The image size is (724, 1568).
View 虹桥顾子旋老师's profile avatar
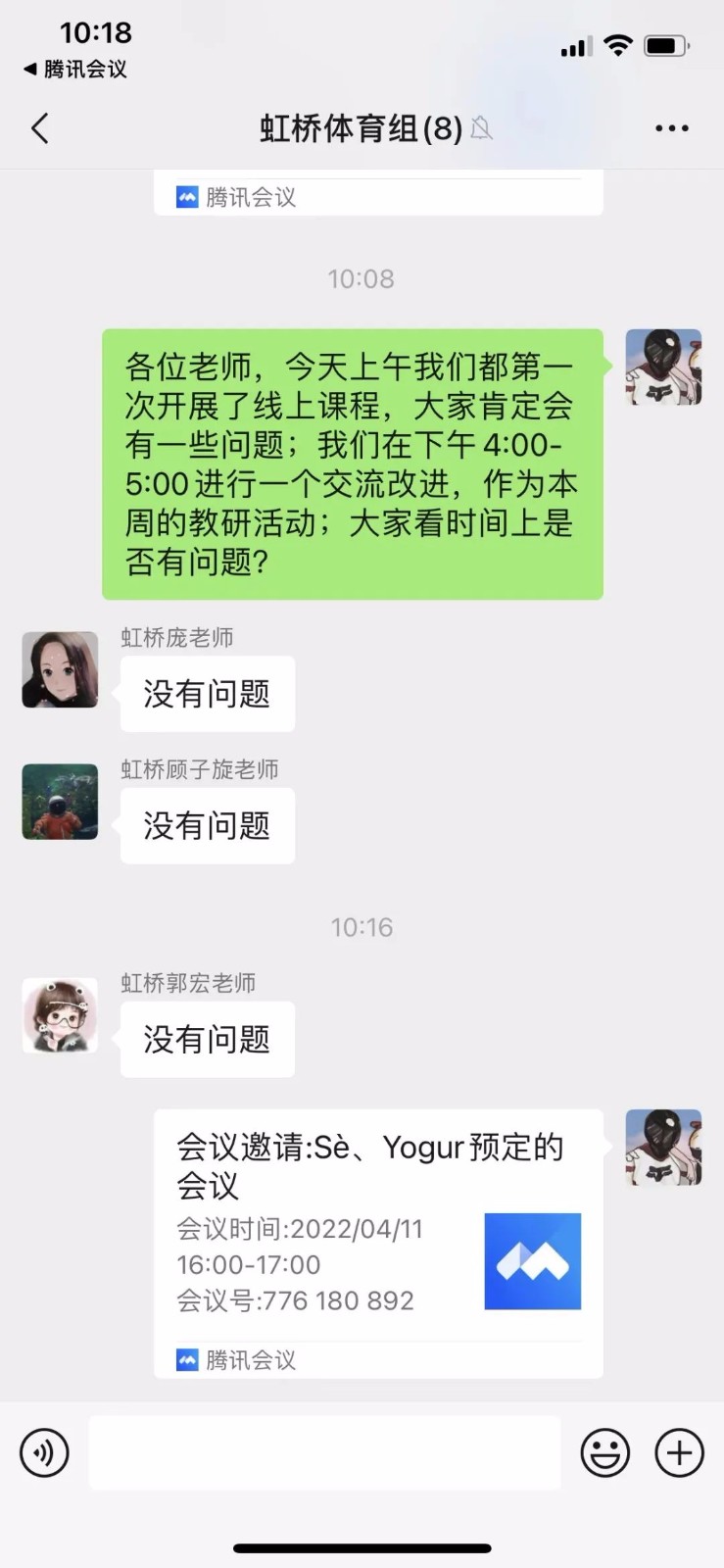tap(60, 802)
